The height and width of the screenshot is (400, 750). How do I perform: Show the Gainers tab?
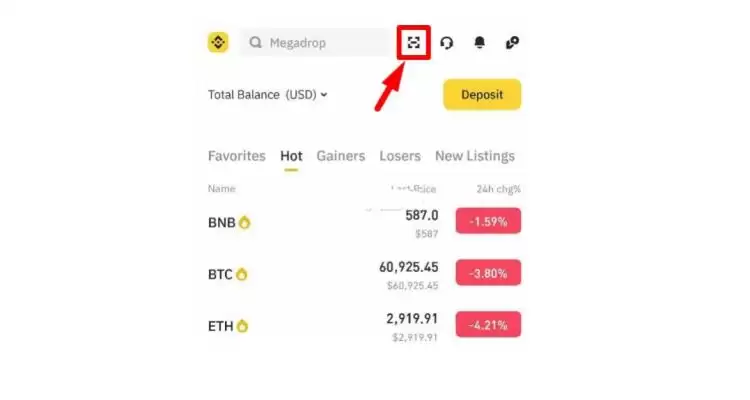click(x=341, y=156)
